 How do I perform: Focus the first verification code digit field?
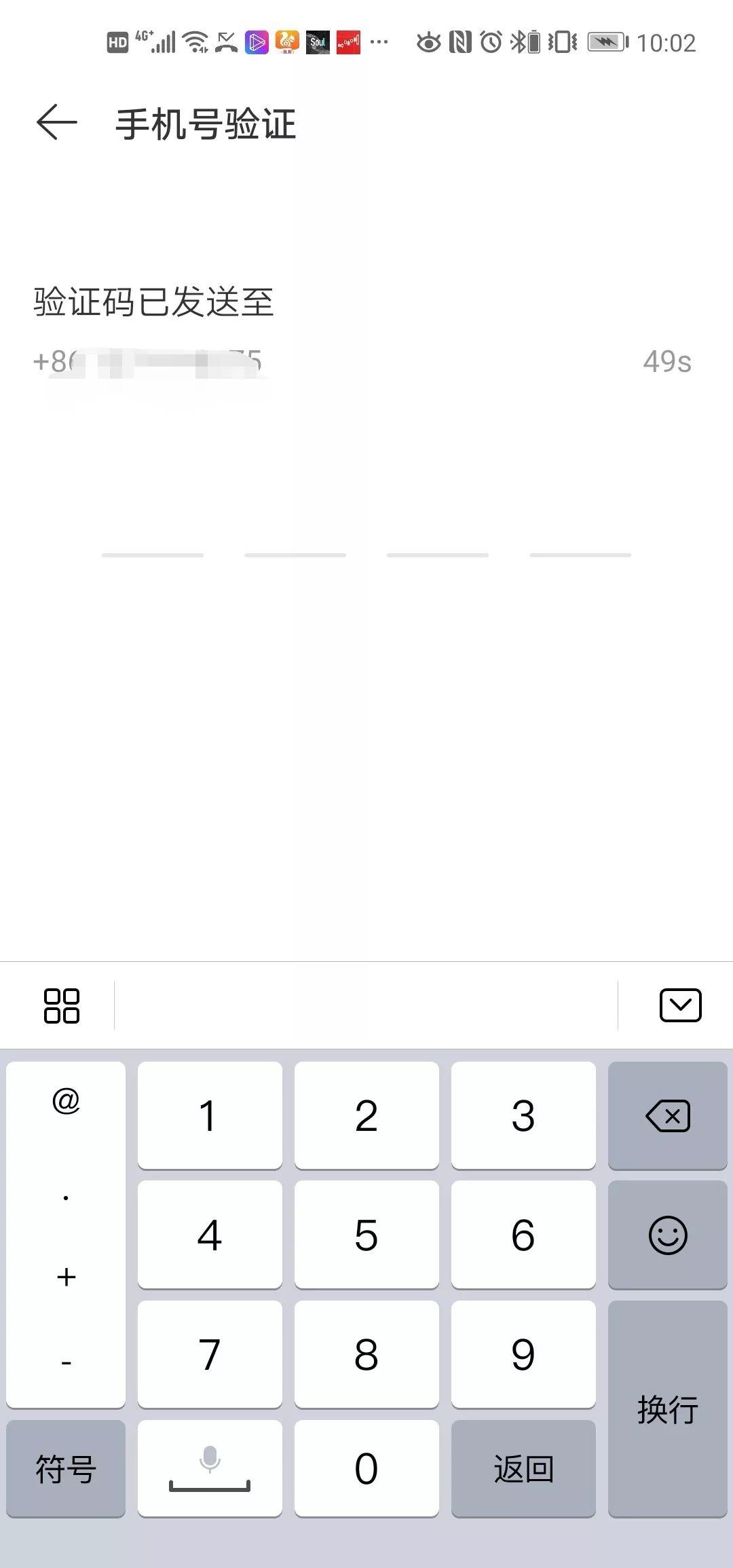tap(153, 536)
